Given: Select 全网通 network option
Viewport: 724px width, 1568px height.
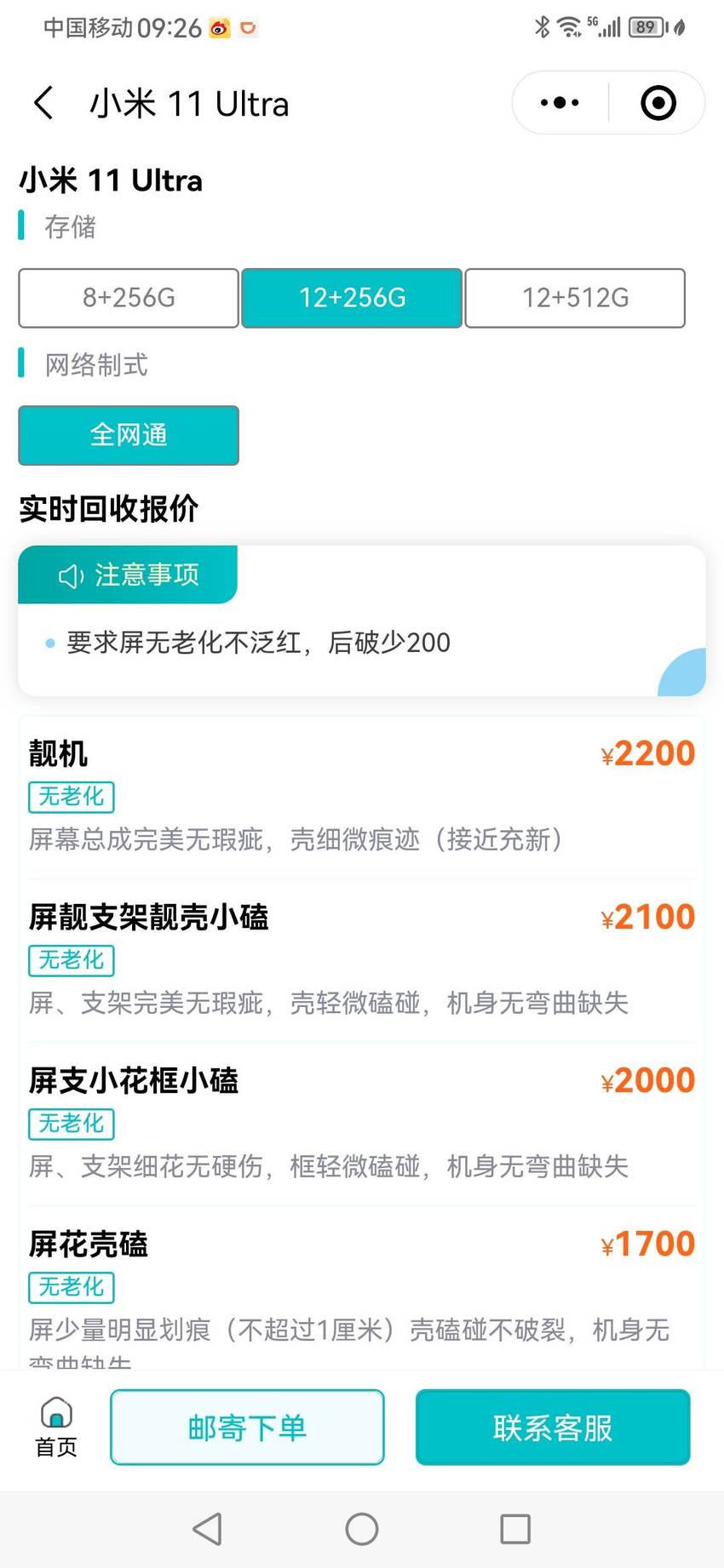Looking at the screenshot, I should (x=129, y=435).
